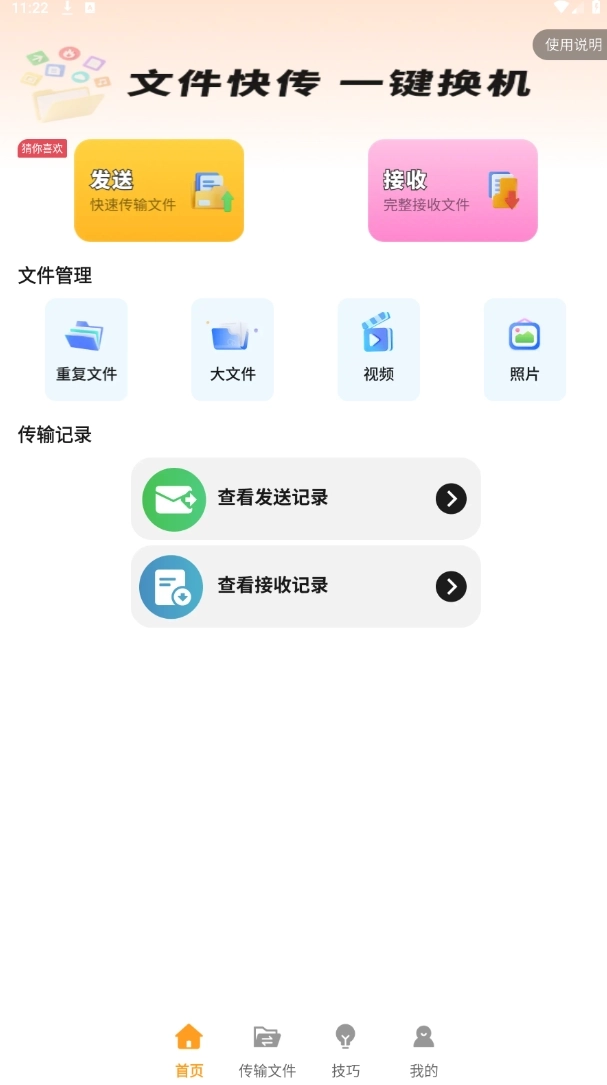Open the 视频 videos category
Screen dimensions: 607x1085
point(378,349)
